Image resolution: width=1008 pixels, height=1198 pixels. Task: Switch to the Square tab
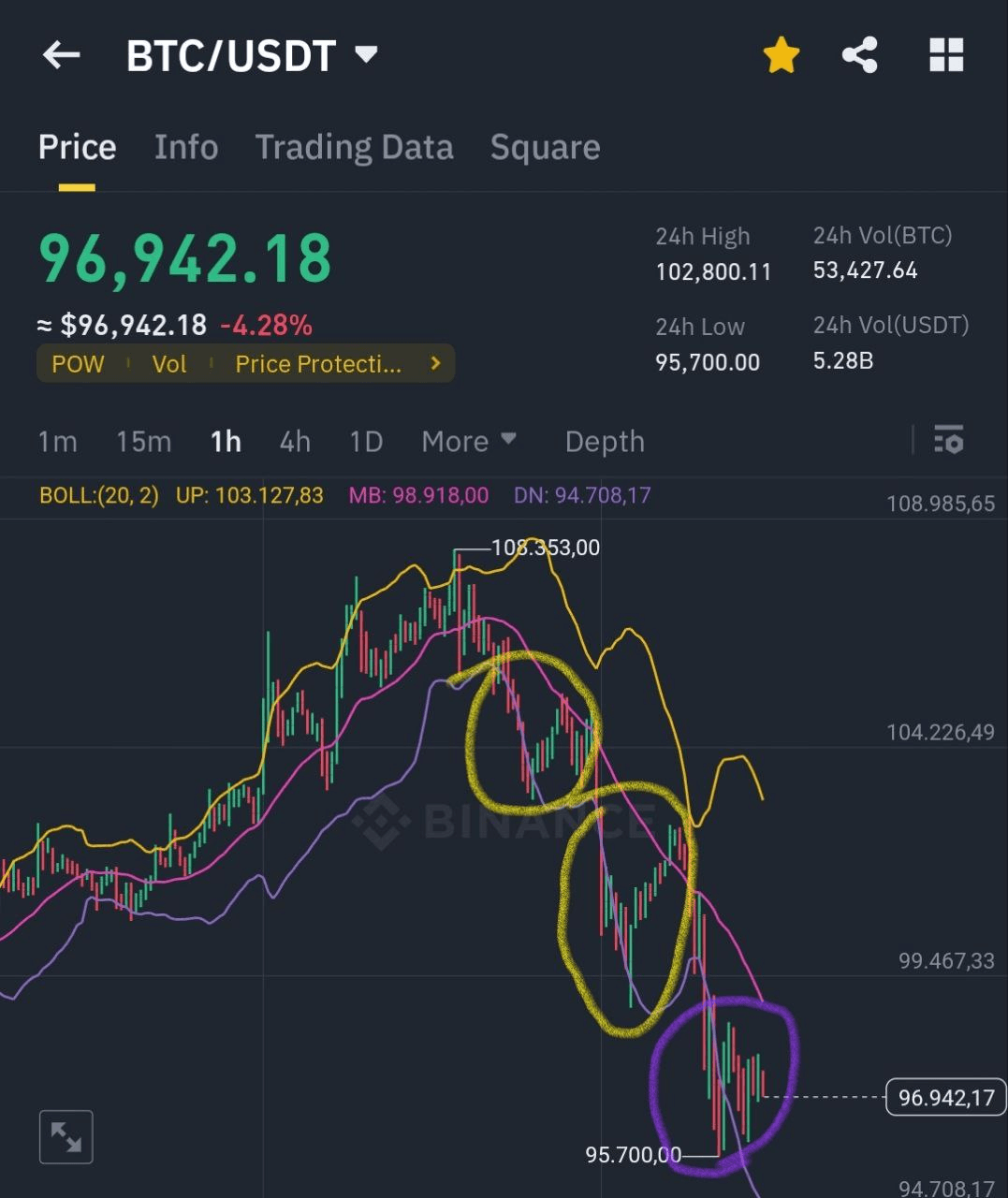545,147
